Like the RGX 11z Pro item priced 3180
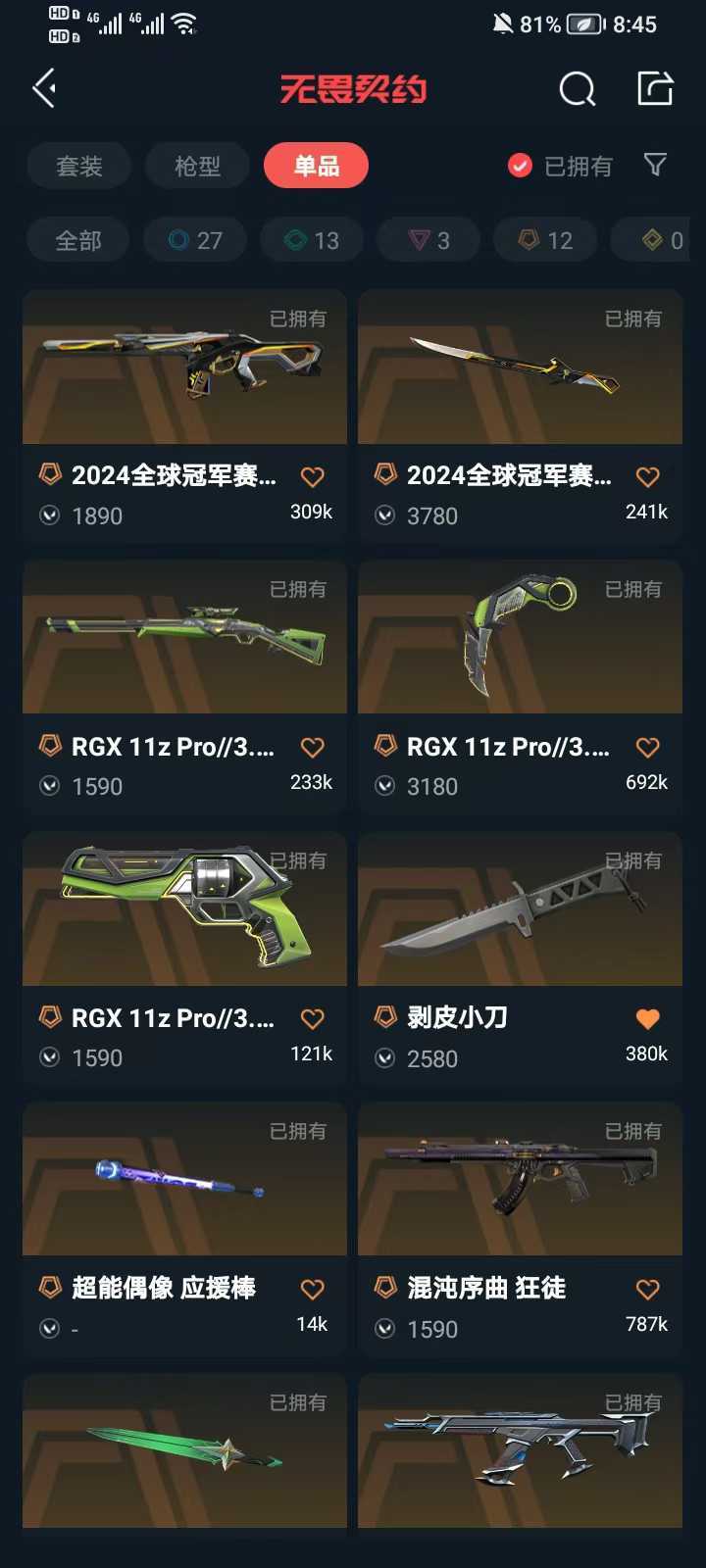This screenshot has width=706, height=1568. pos(647,748)
